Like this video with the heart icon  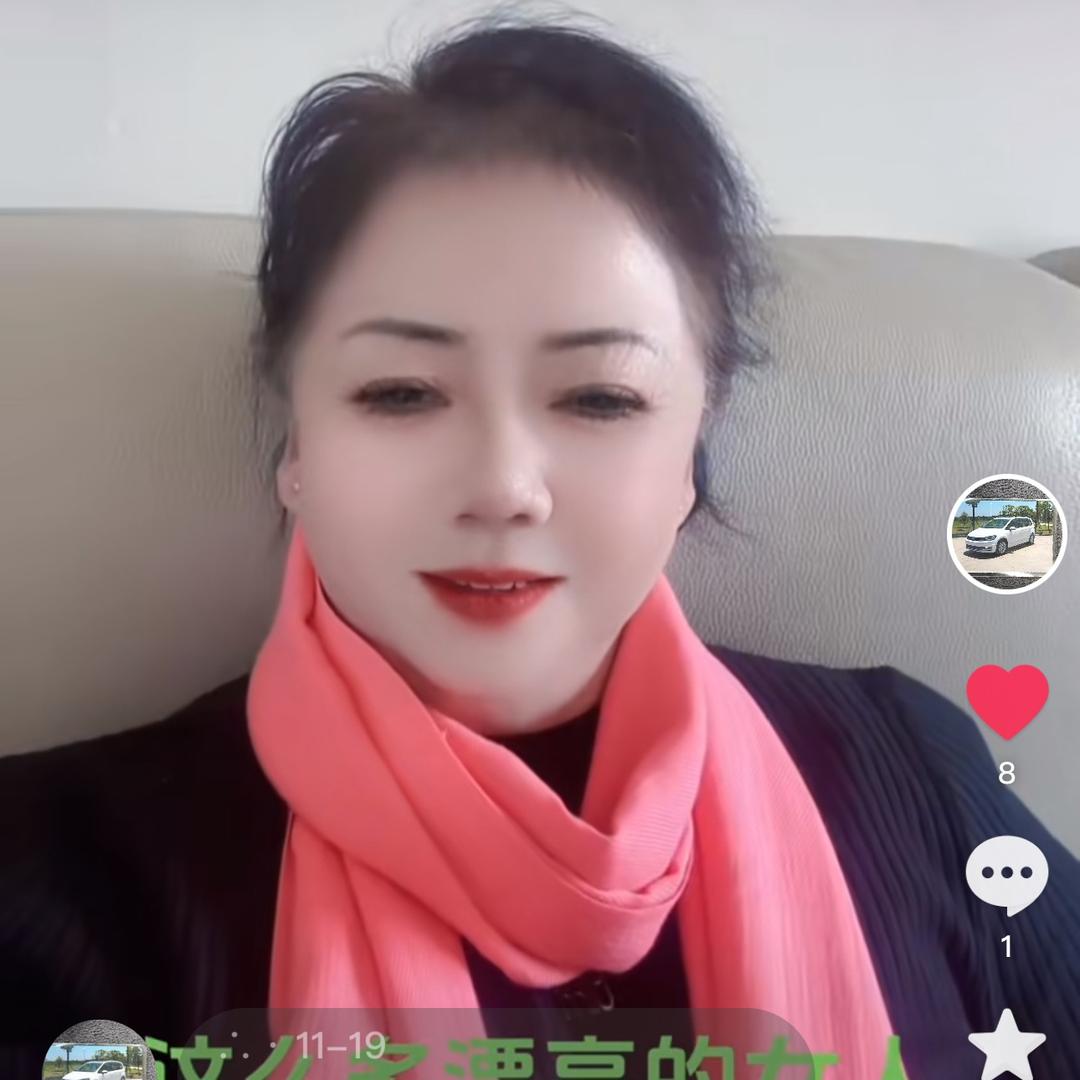tap(1006, 701)
